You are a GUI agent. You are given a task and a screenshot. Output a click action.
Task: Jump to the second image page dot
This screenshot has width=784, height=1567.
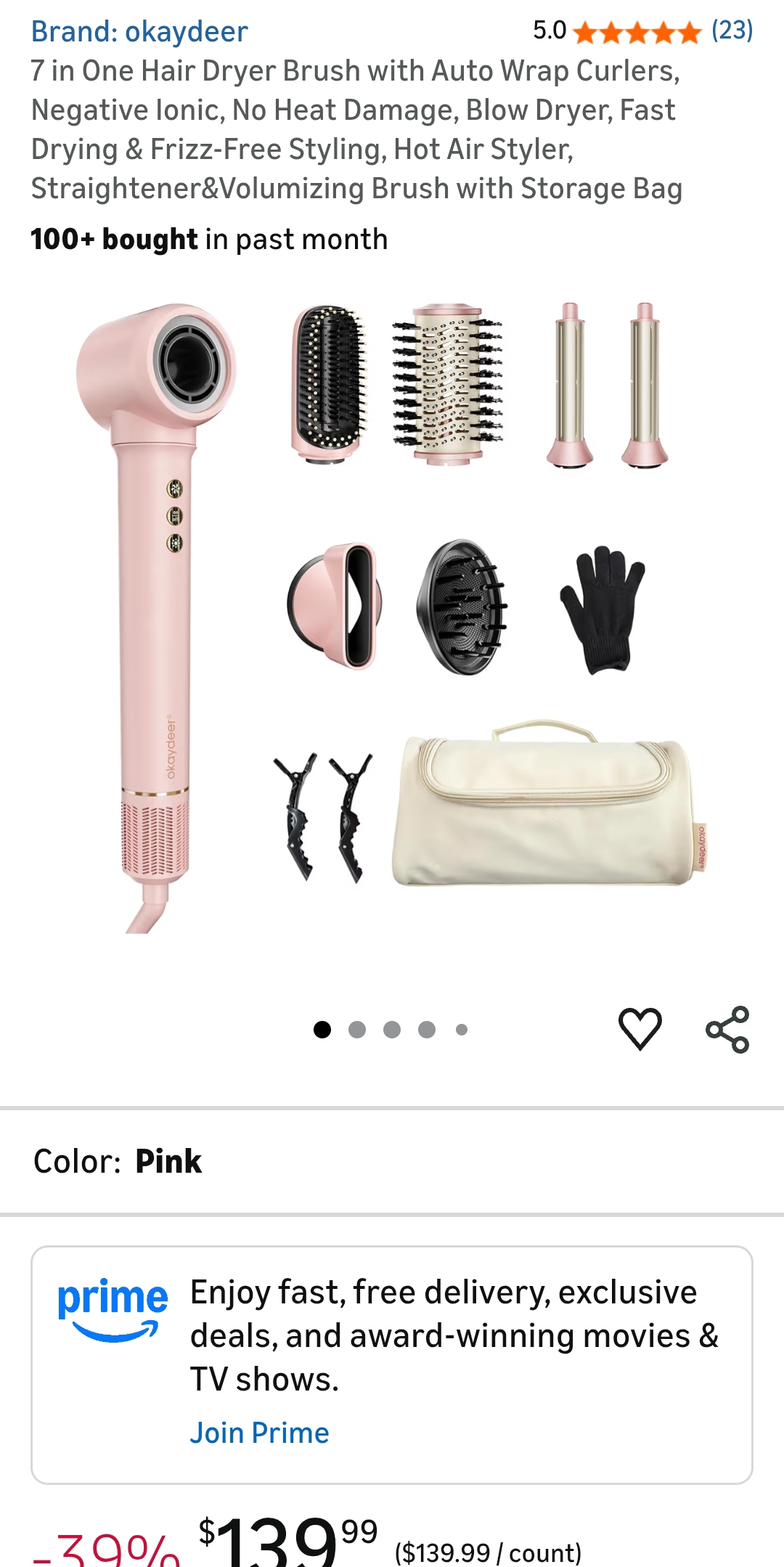point(357,1030)
